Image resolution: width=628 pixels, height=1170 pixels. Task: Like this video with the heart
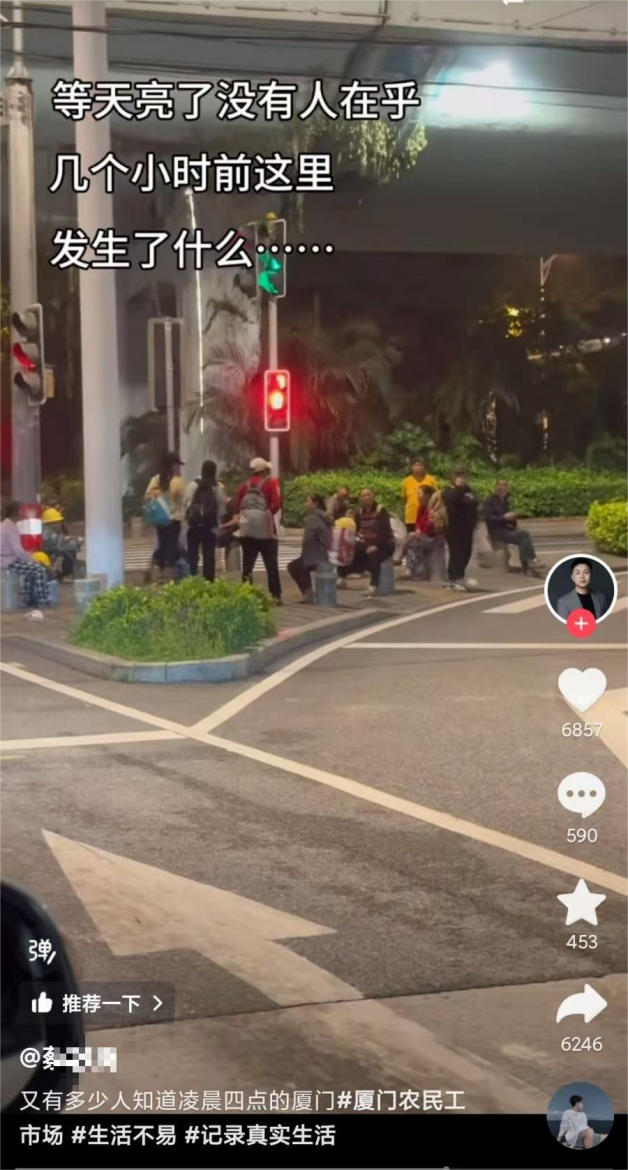[x=581, y=690]
